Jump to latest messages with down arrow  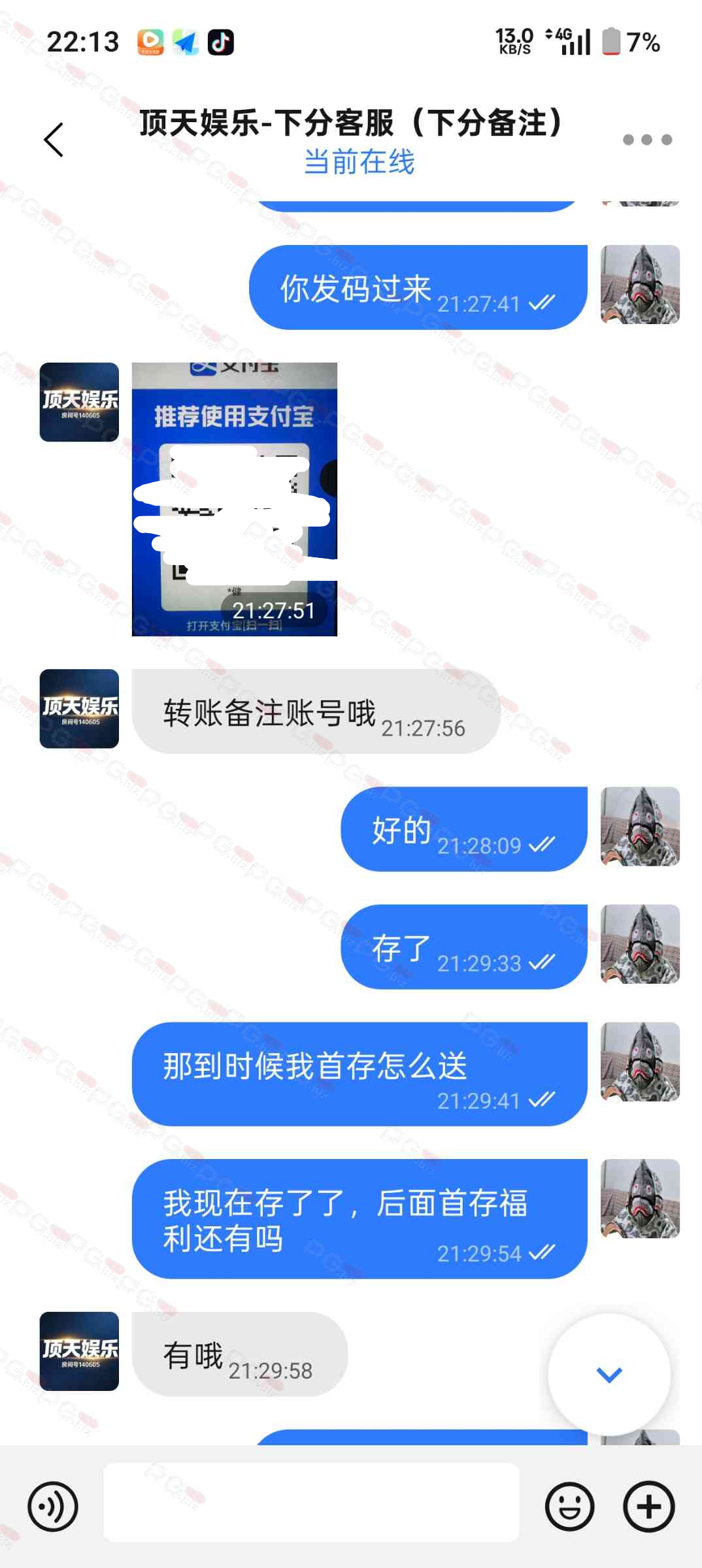[x=609, y=1374]
